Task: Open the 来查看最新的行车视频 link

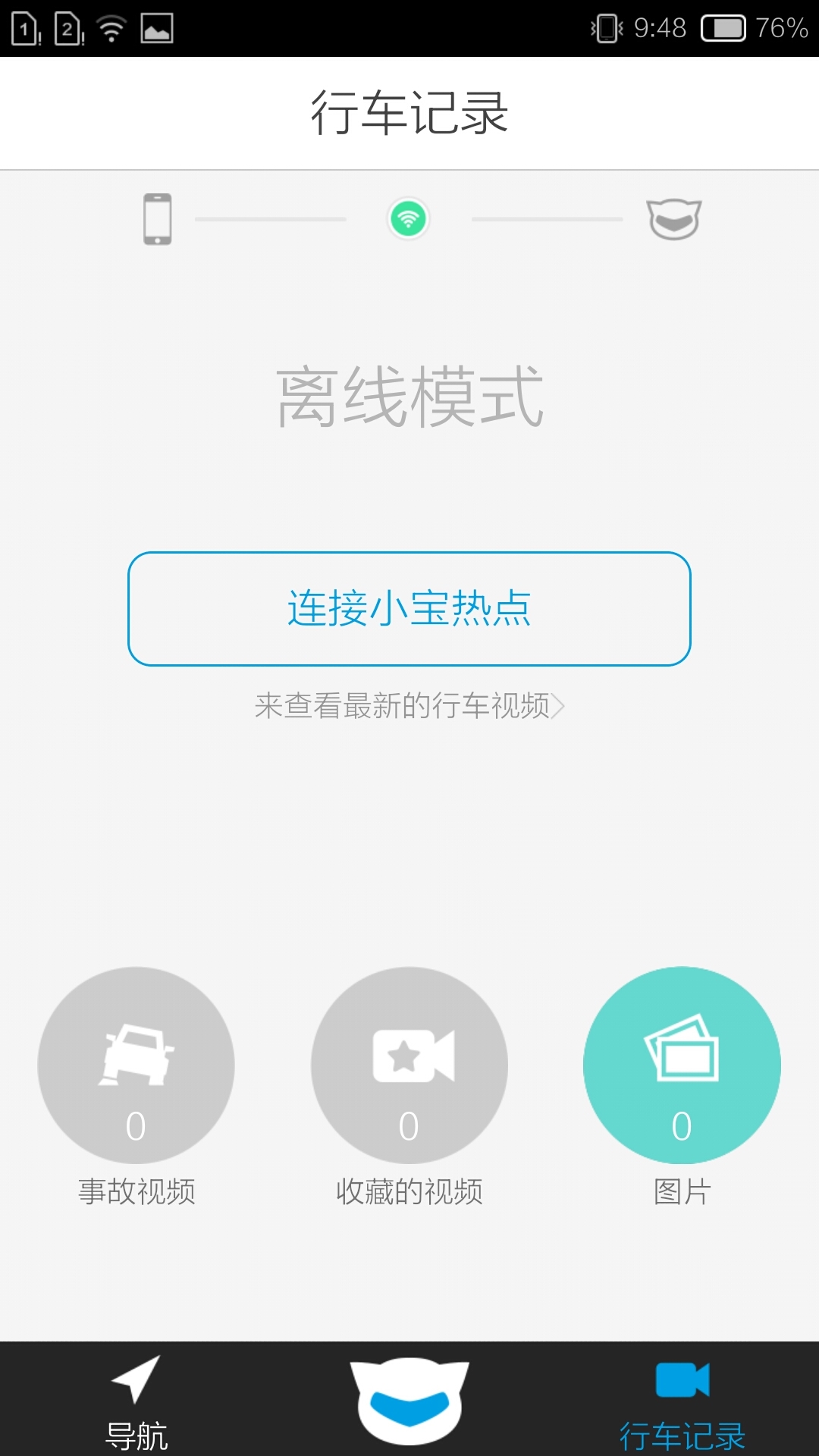Action: click(409, 706)
